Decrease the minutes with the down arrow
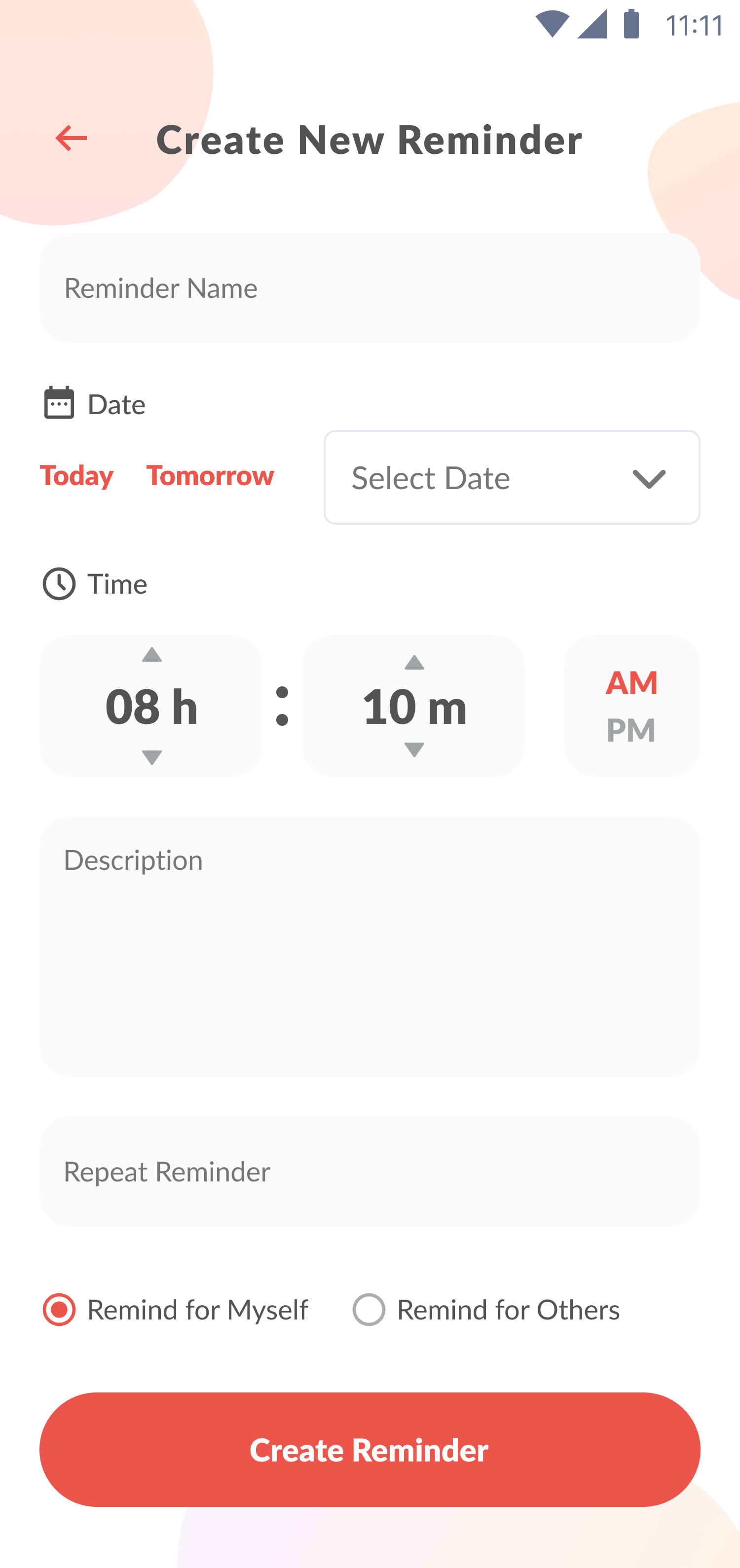This screenshot has width=740, height=1568. 414,750
